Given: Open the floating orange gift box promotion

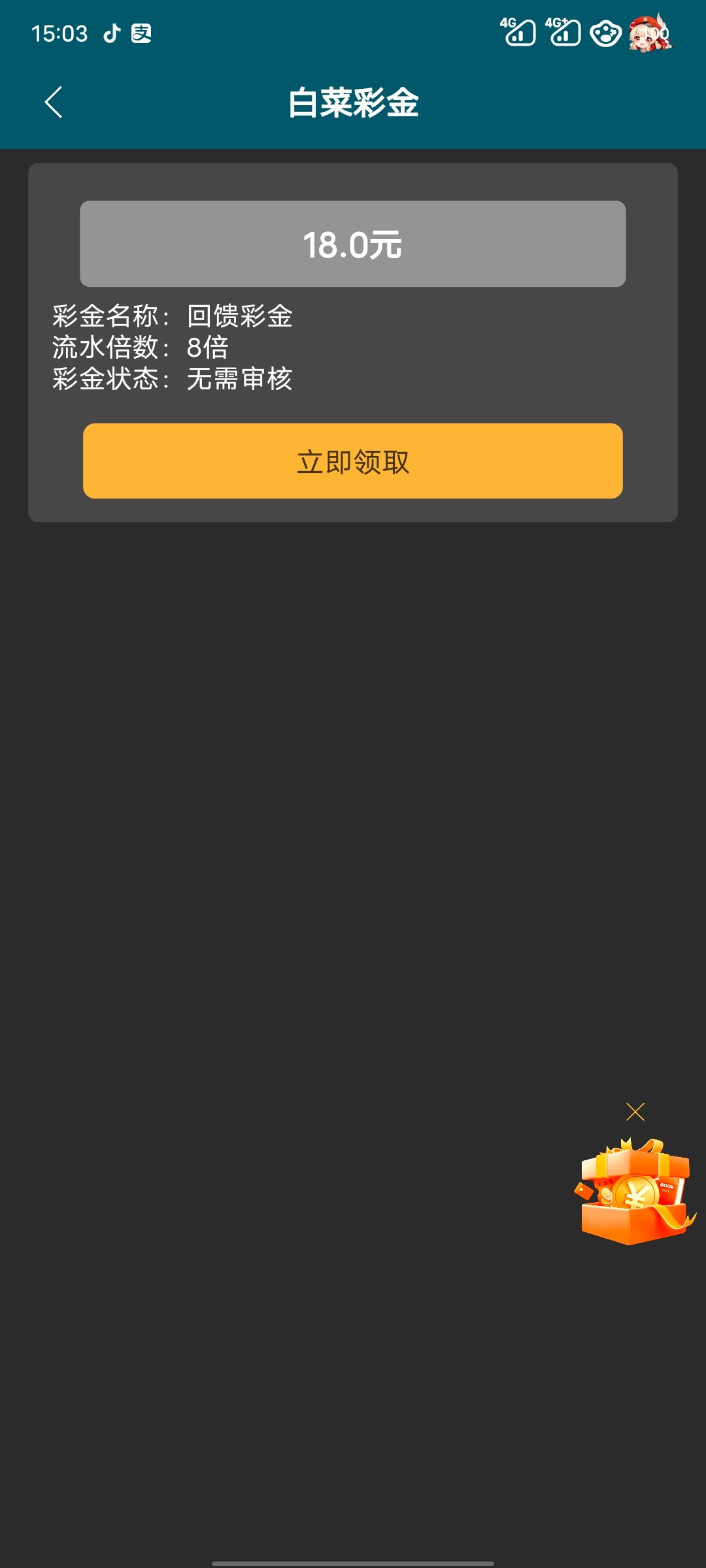Looking at the screenshot, I should coord(635,1192).
